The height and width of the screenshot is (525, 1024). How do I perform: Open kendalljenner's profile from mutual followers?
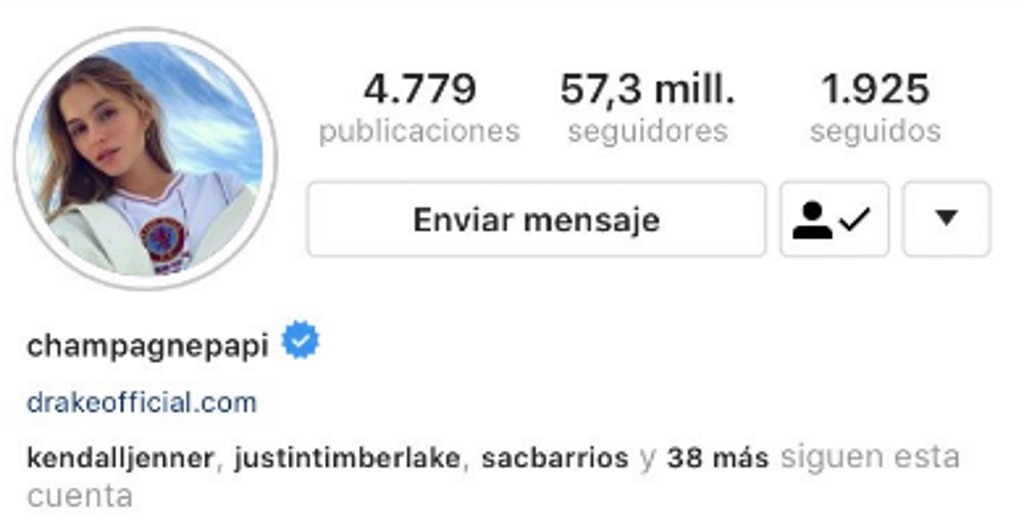click(120, 459)
